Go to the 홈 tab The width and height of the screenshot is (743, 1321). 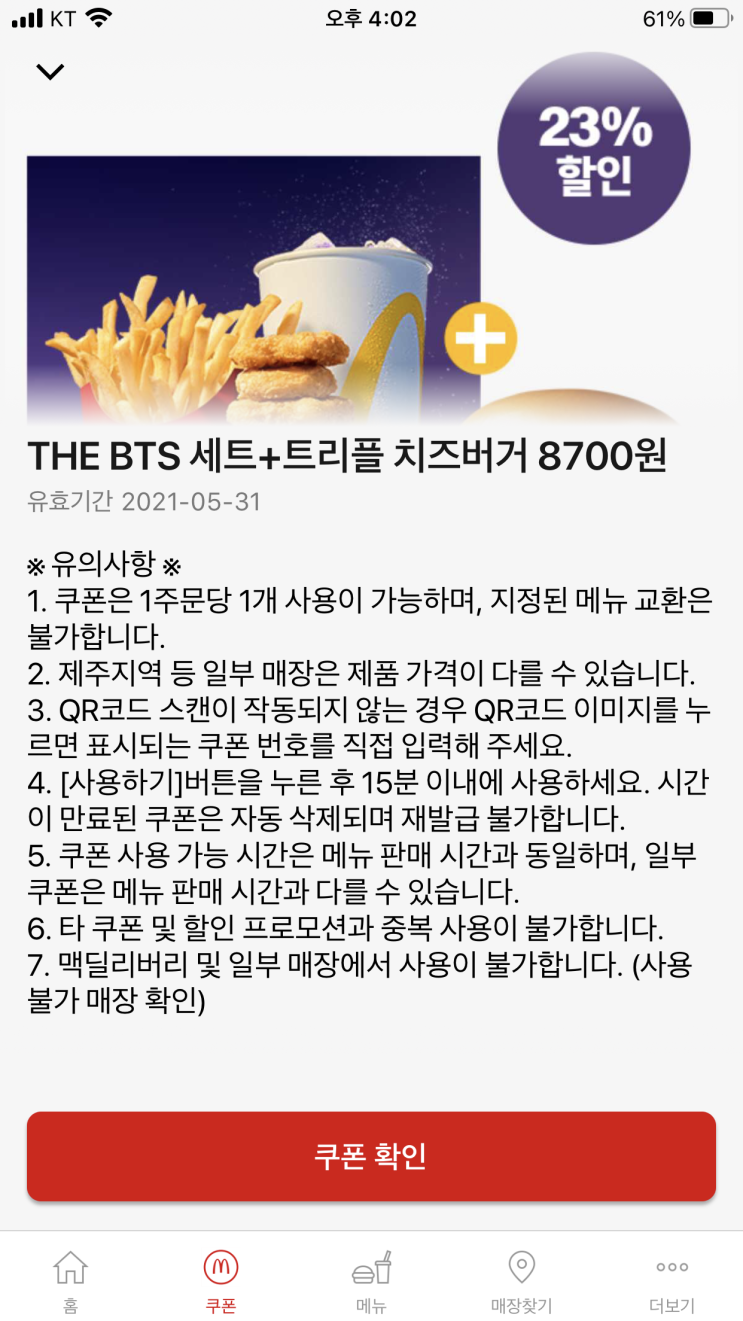pyautogui.click(x=70, y=1281)
